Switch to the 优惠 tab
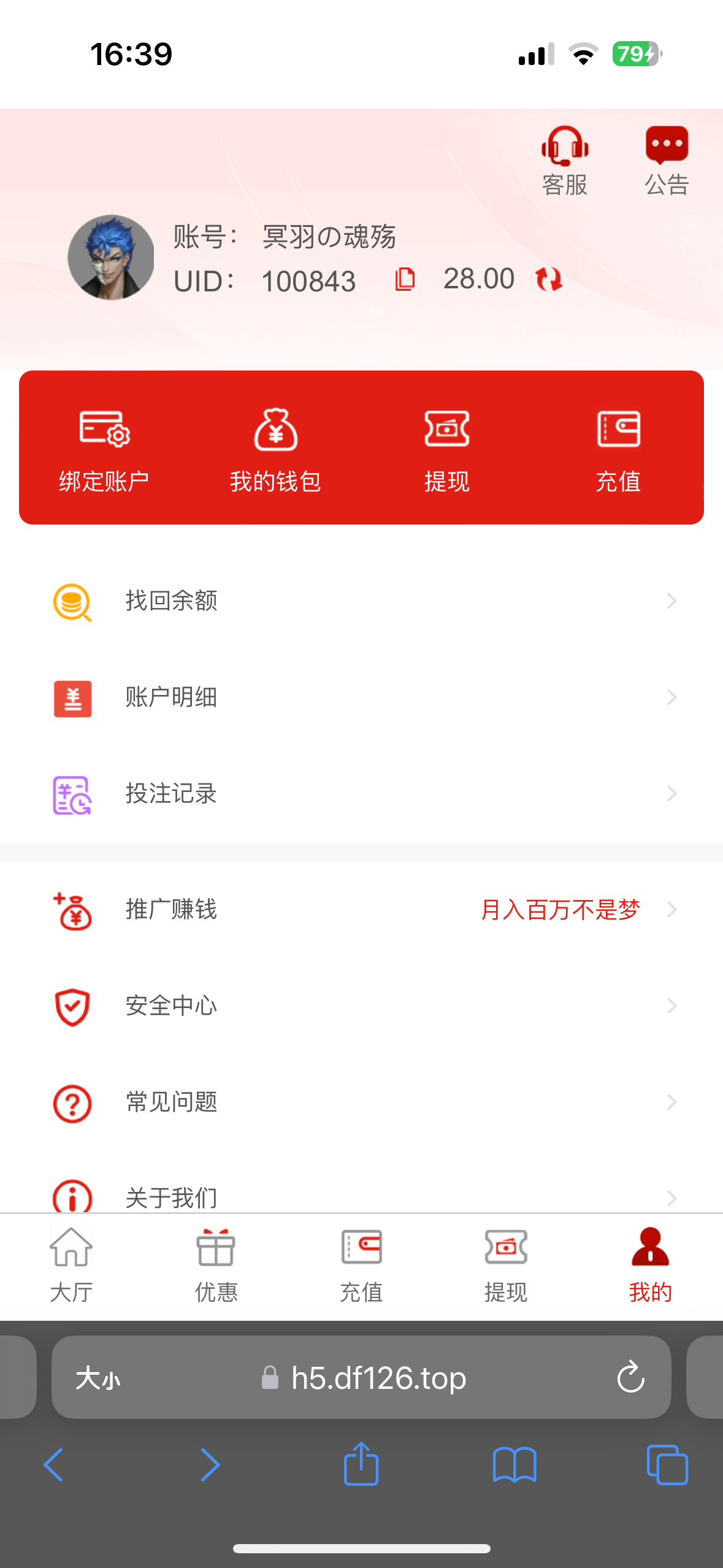The height and width of the screenshot is (1568, 723). click(216, 1266)
